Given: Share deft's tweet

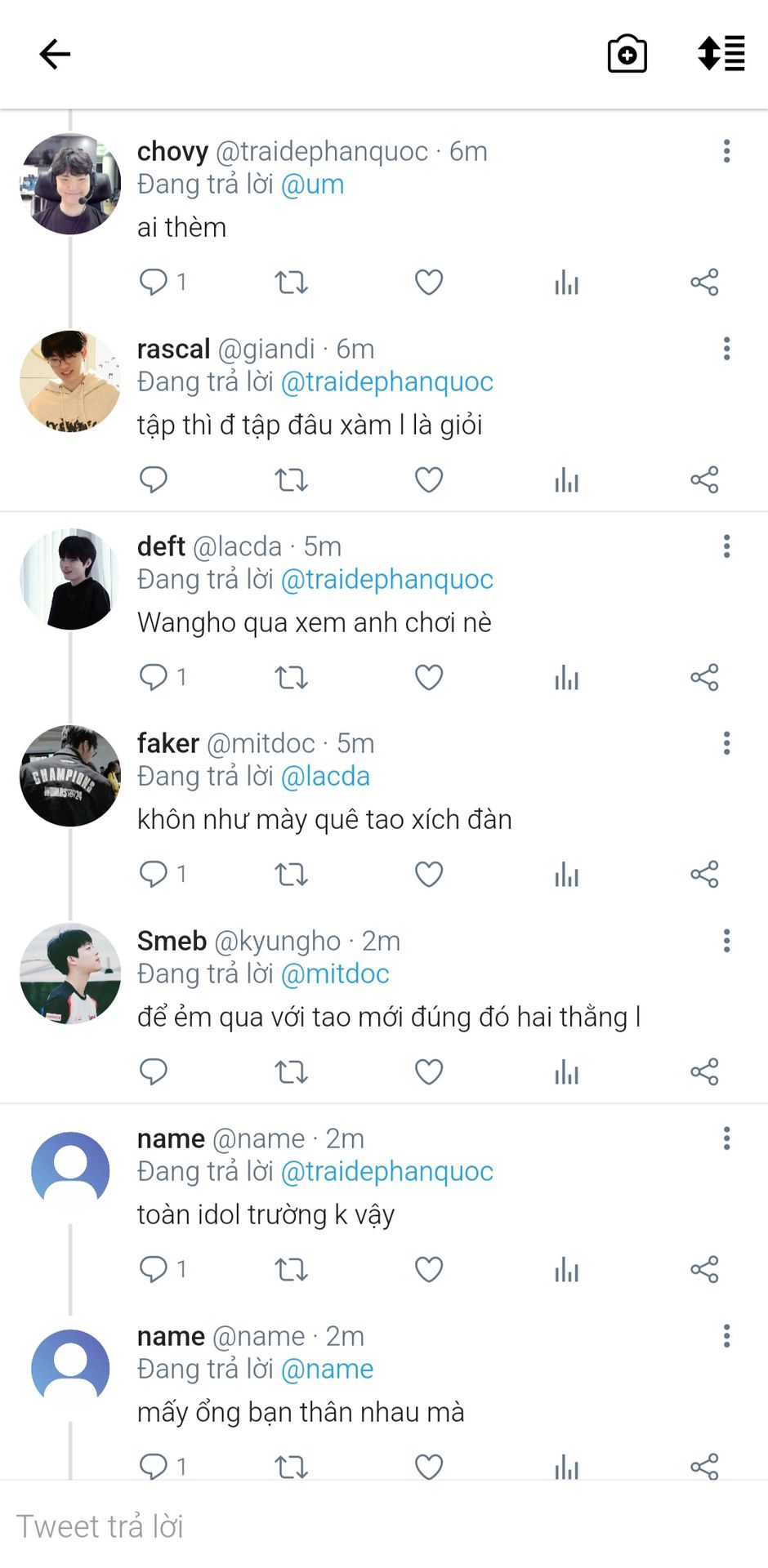Looking at the screenshot, I should point(703,677).
